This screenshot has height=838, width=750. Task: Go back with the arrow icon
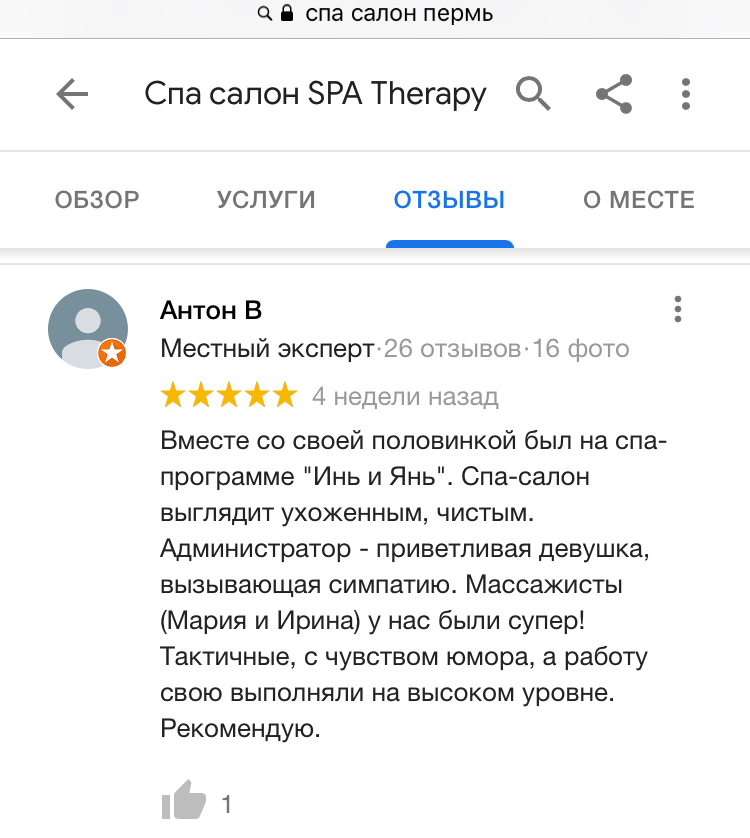pyautogui.click(x=72, y=95)
